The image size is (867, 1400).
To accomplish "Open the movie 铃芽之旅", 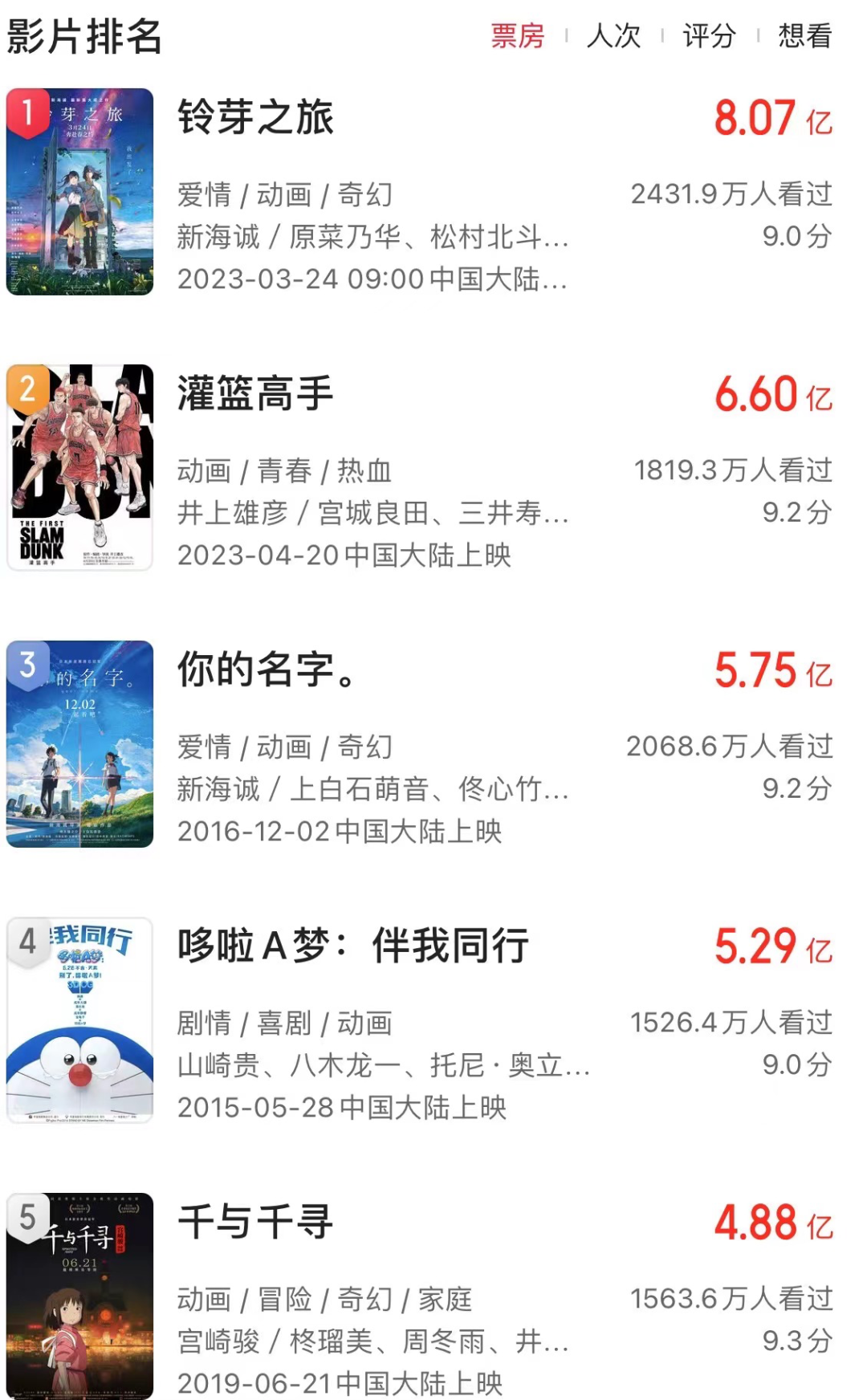I will coord(255,118).
